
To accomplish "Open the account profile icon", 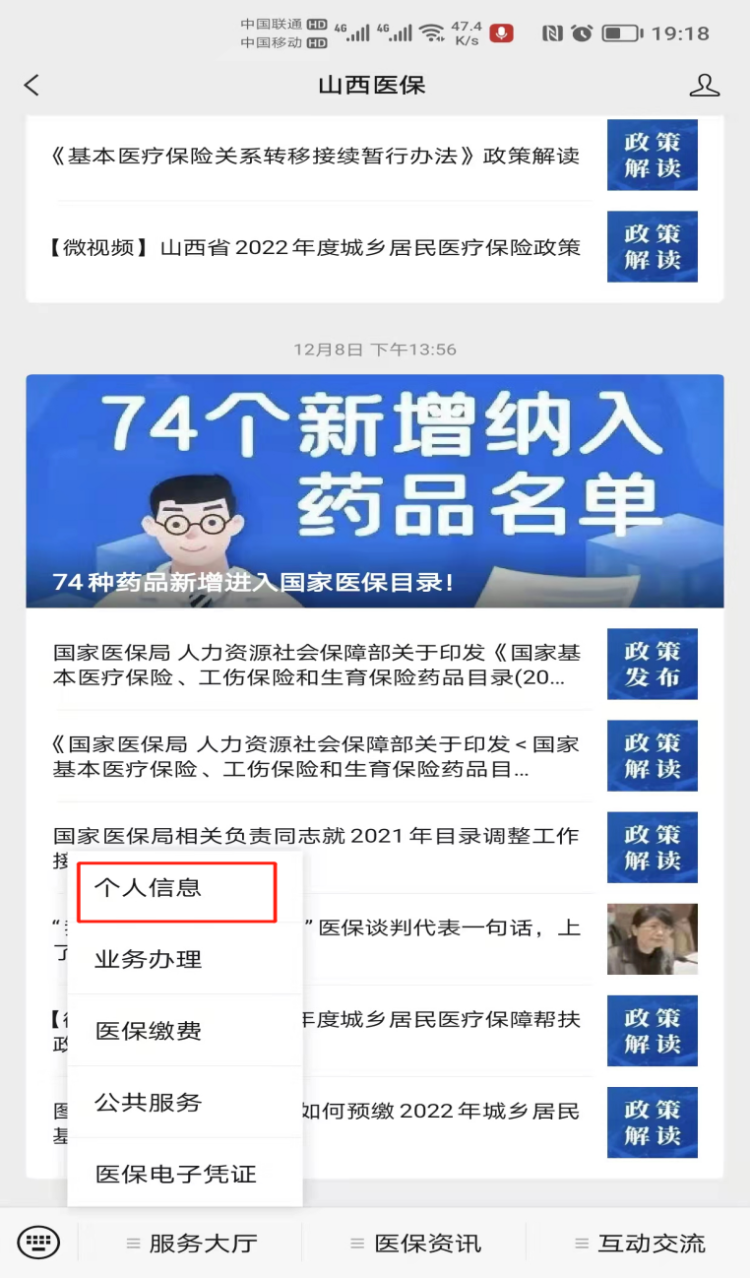I will [704, 85].
